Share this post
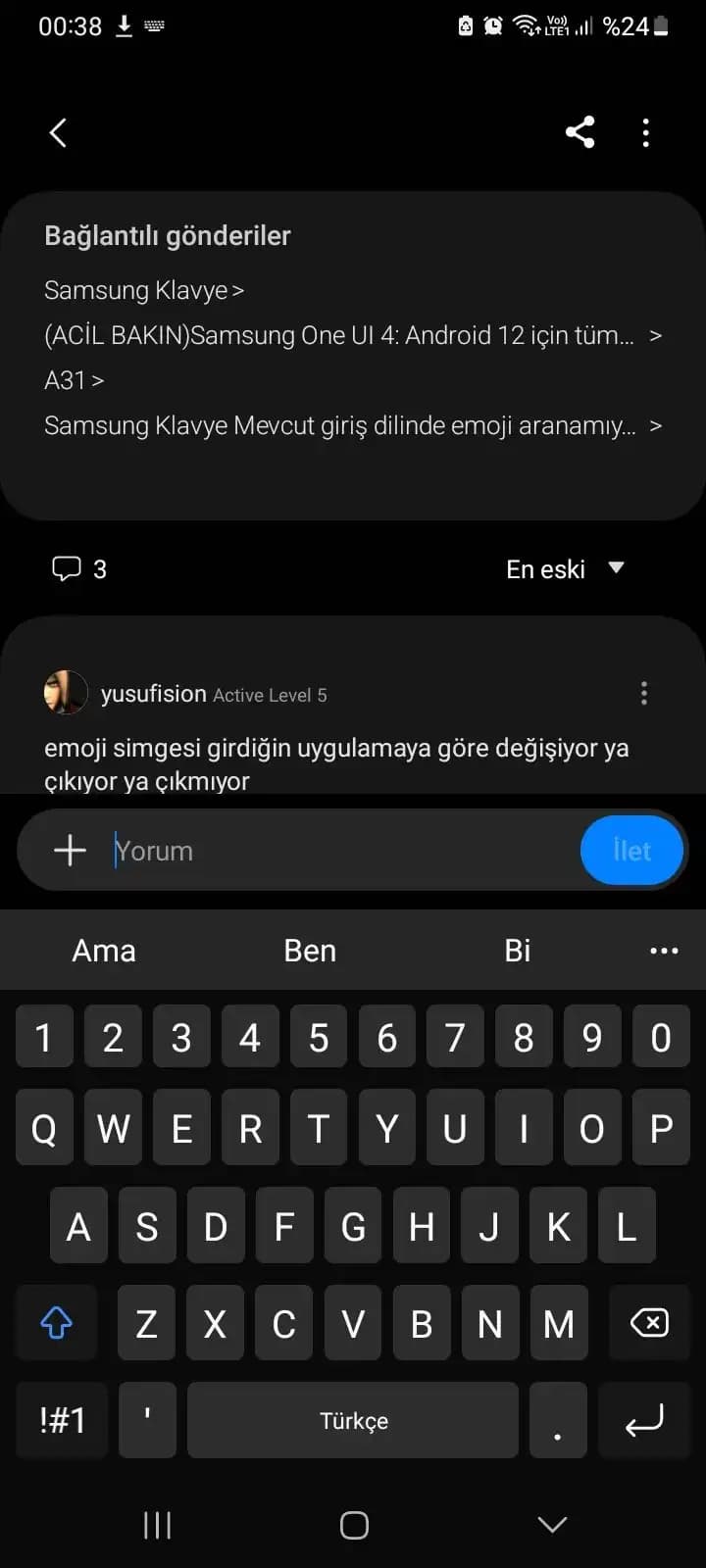The width and height of the screenshot is (706, 1568). coord(580,132)
